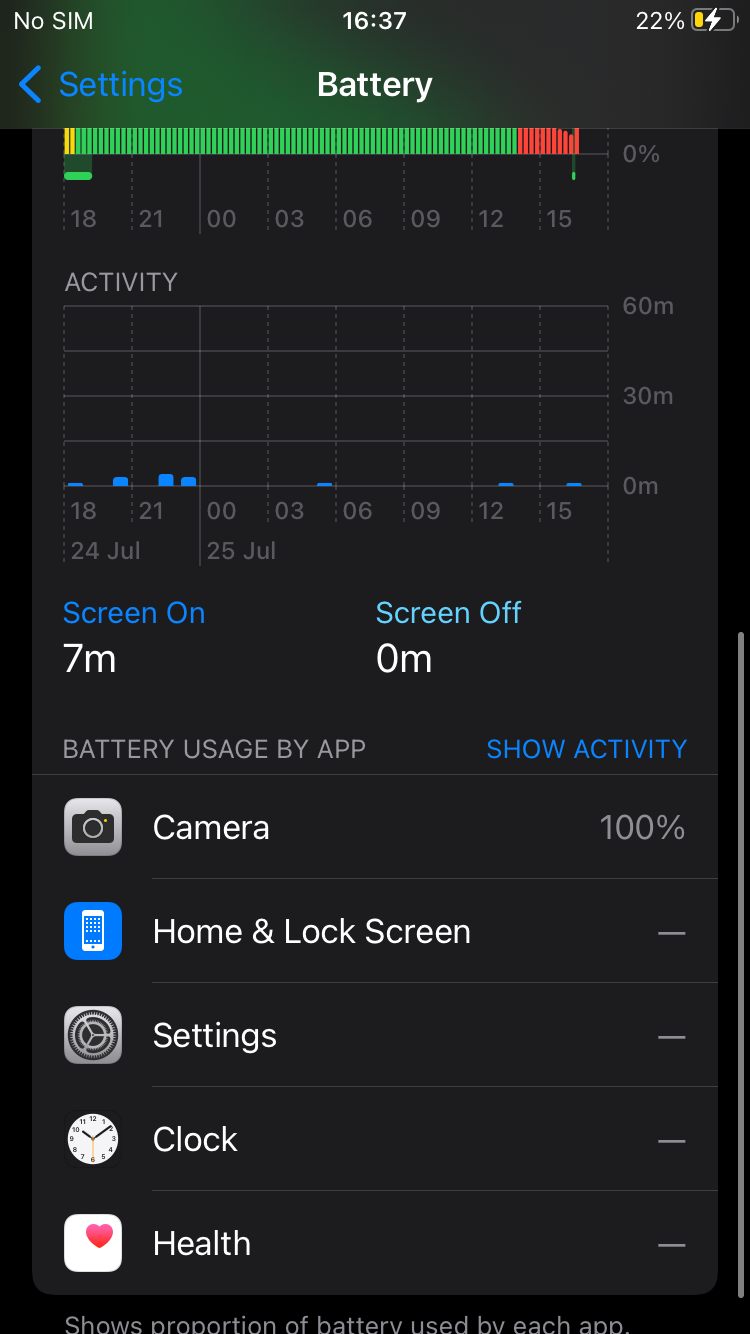The width and height of the screenshot is (750, 1334).
Task: Select the Health app heart icon
Action: tap(93, 1243)
